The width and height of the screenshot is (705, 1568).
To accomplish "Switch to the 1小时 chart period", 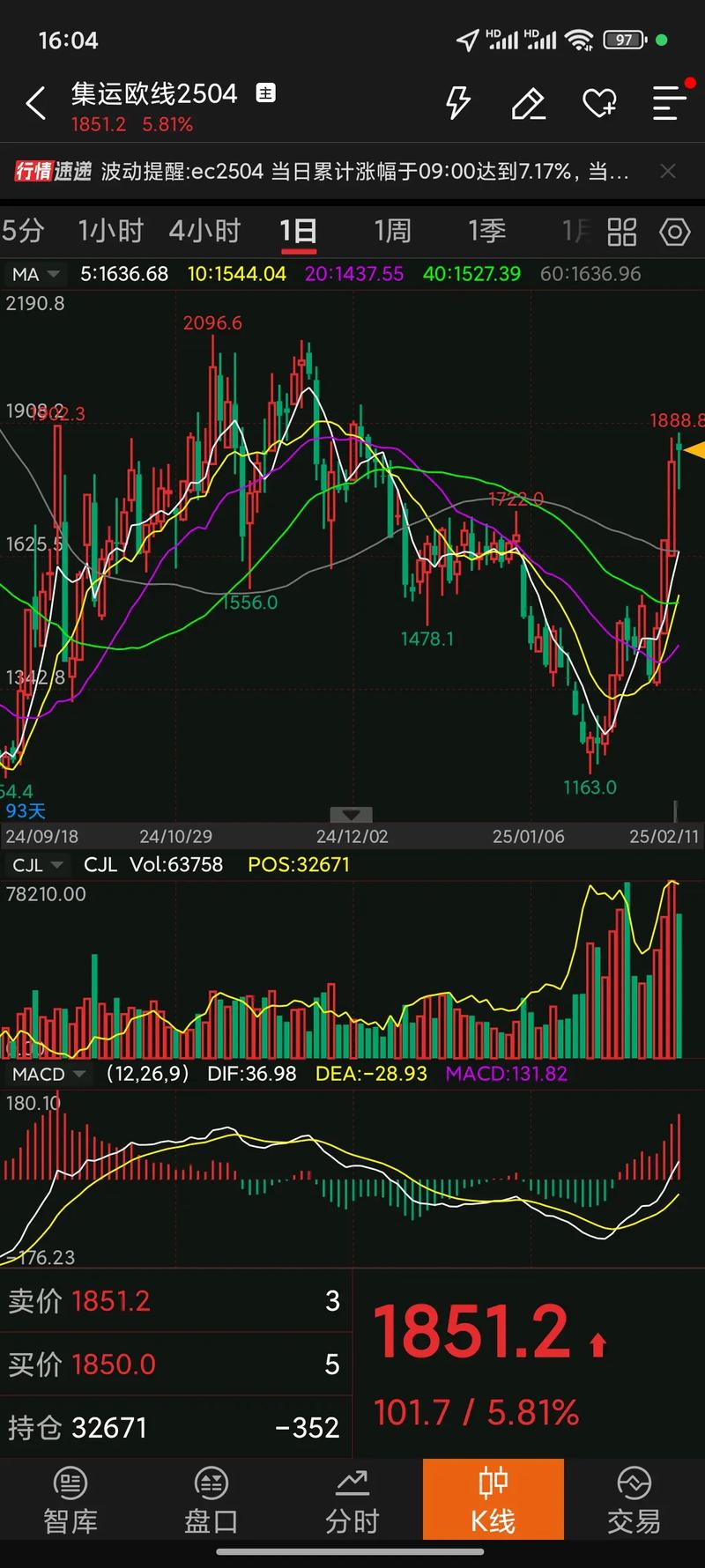I will [x=110, y=231].
